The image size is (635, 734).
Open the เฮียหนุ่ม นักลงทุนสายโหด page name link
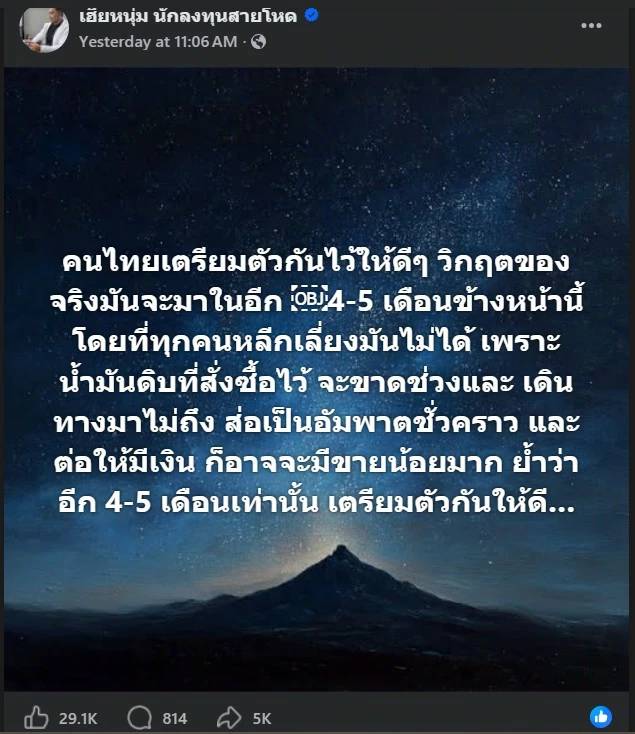tap(176, 18)
